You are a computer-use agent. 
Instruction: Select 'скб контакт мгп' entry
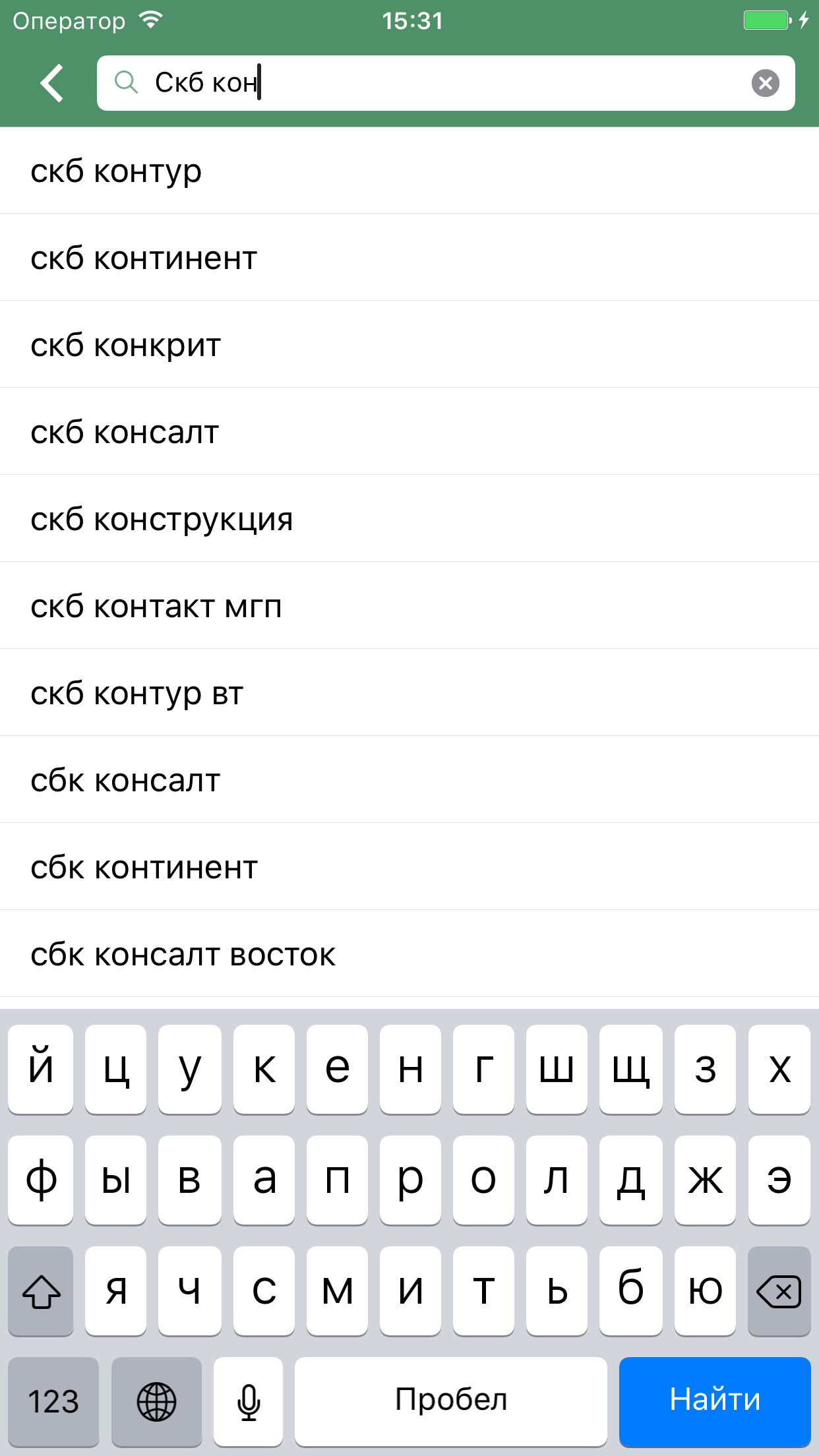[156, 606]
